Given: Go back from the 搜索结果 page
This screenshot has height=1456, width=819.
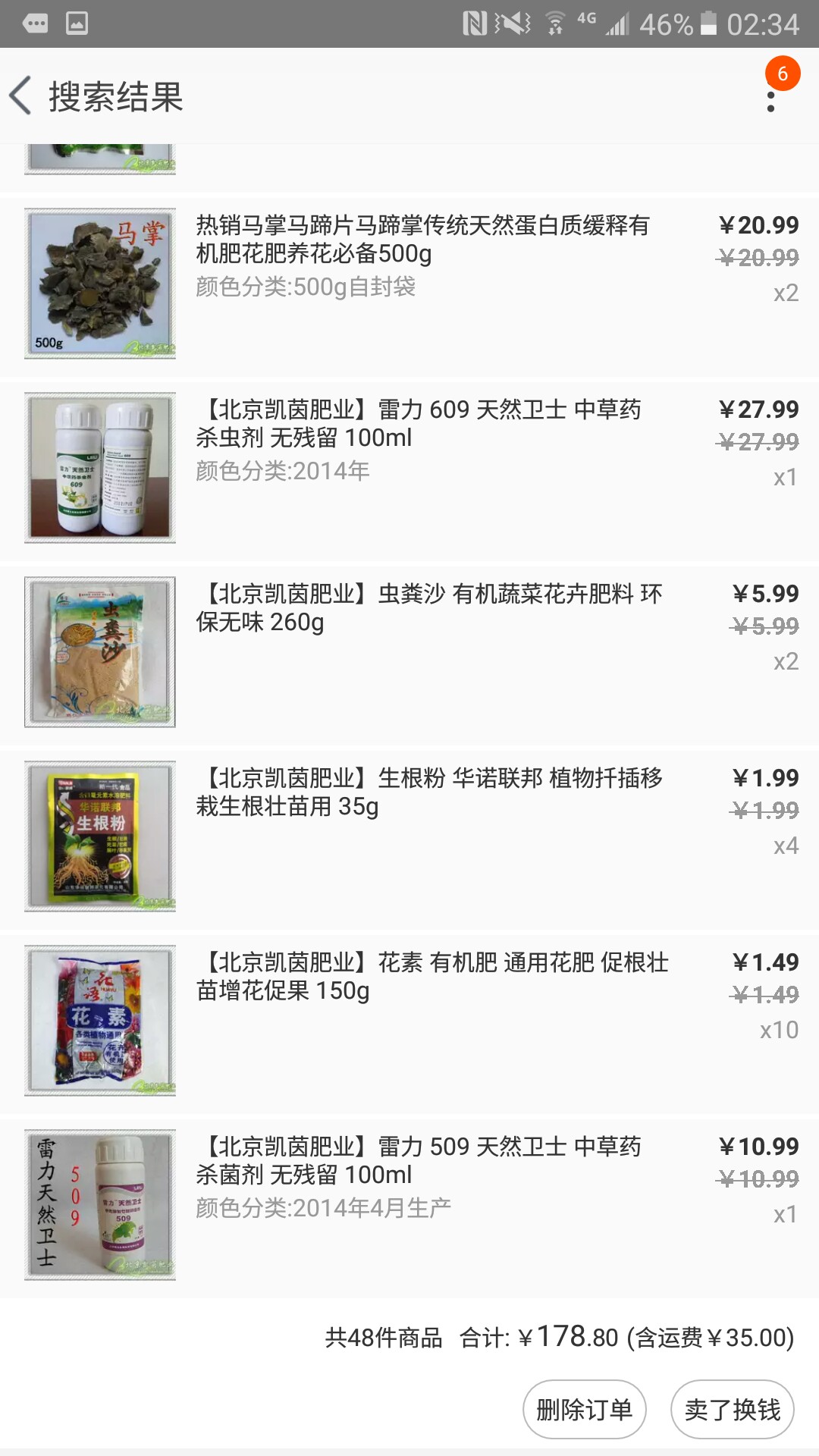Looking at the screenshot, I should [21, 96].
